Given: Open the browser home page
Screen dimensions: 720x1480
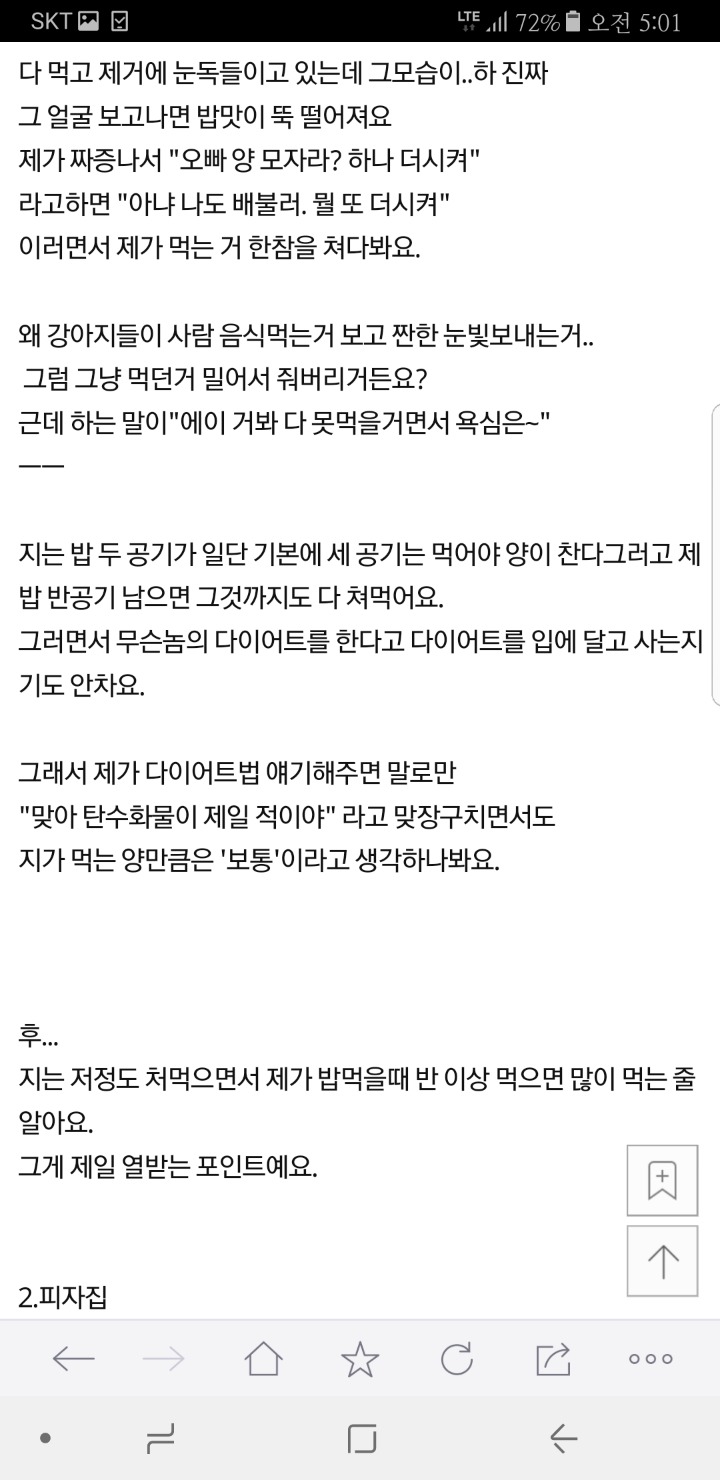Looking at the screenshot, I should tap(263, 1358).
